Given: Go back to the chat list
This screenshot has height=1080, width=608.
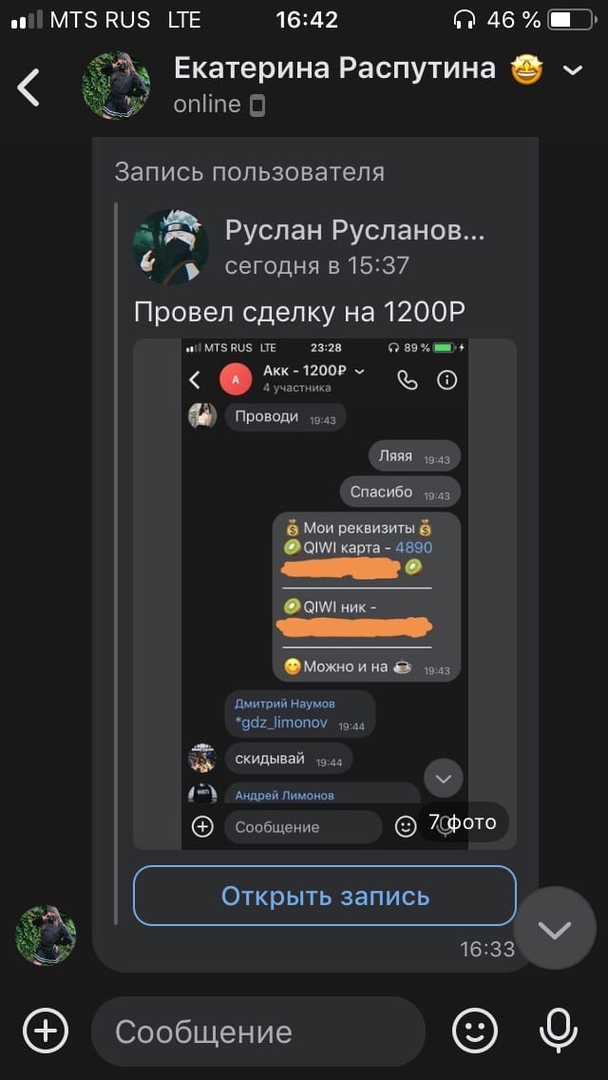Looking at the screenshot, I should tap(29, 87).
